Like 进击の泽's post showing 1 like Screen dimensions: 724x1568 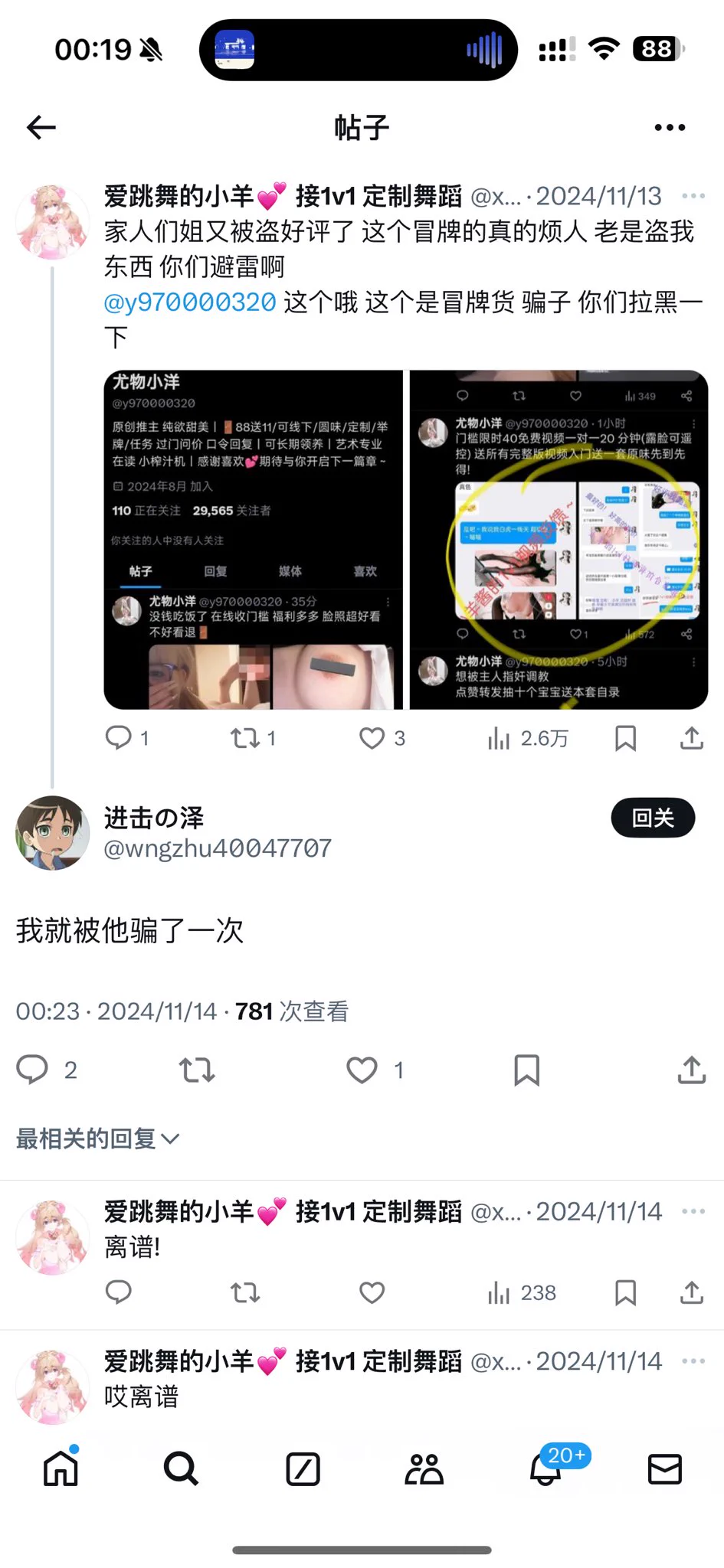(x=362, y=1070)
